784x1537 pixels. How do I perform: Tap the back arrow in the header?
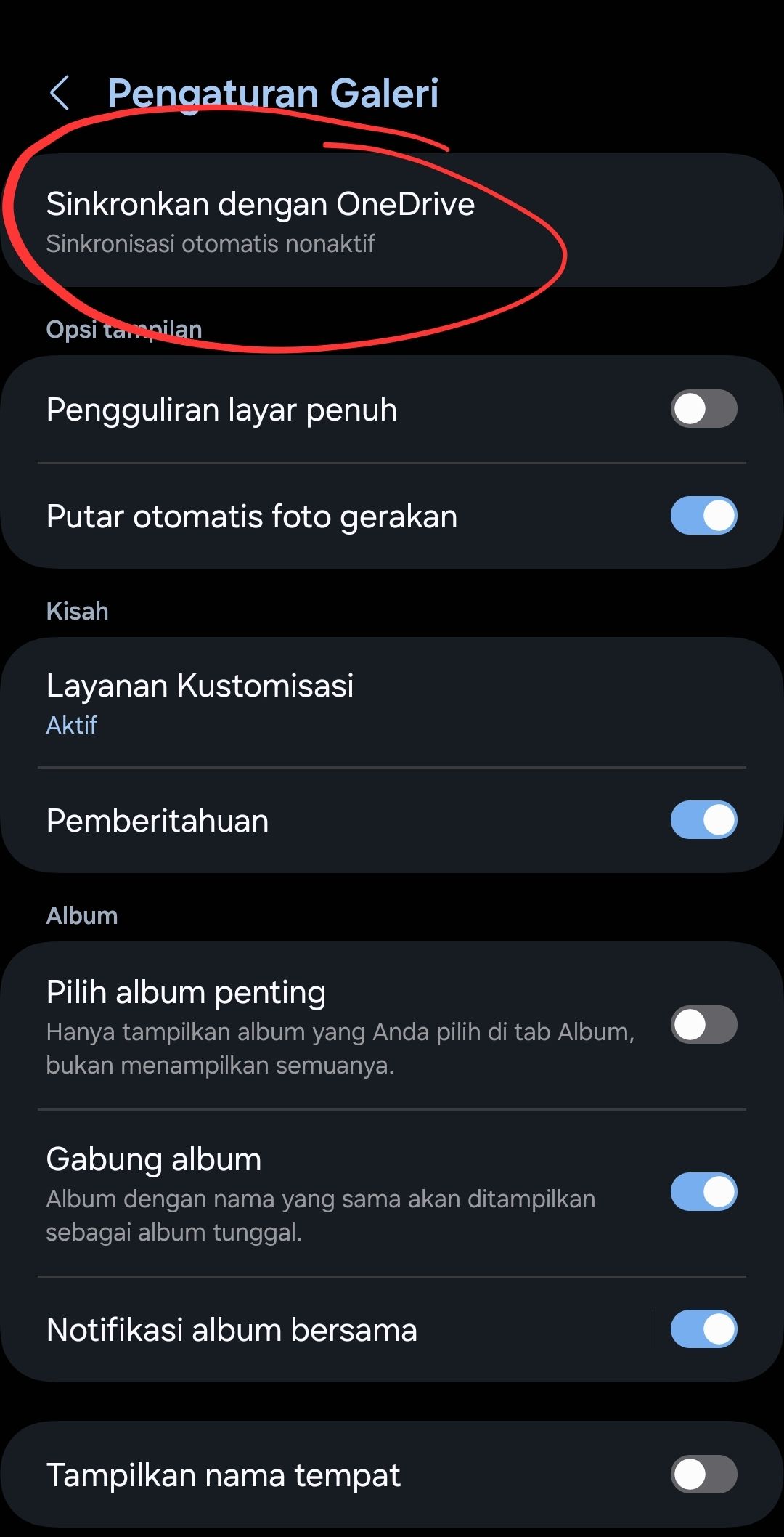tap(60, 92)
